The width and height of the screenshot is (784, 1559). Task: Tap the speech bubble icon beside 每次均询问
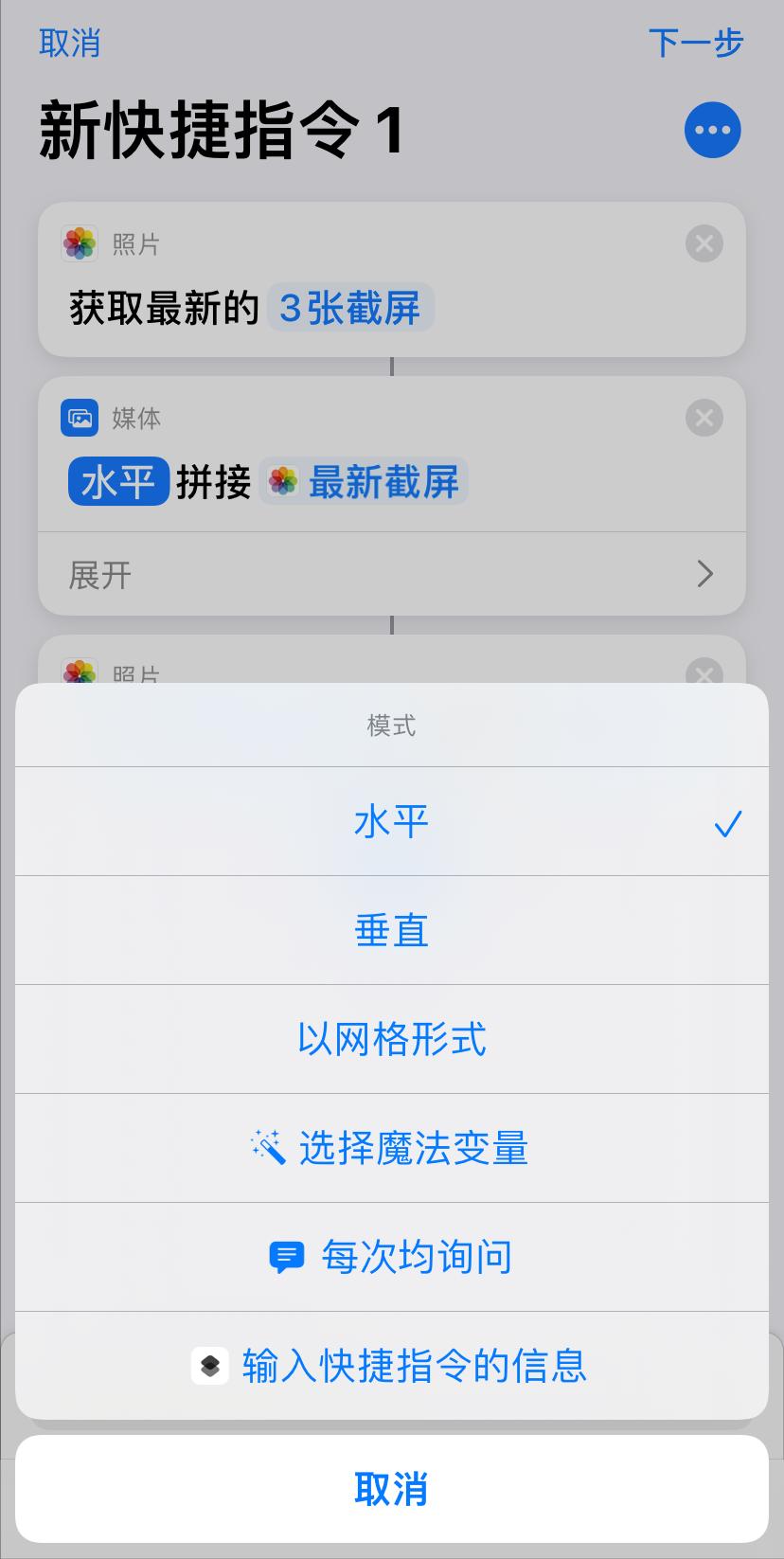click(287, 1257)
